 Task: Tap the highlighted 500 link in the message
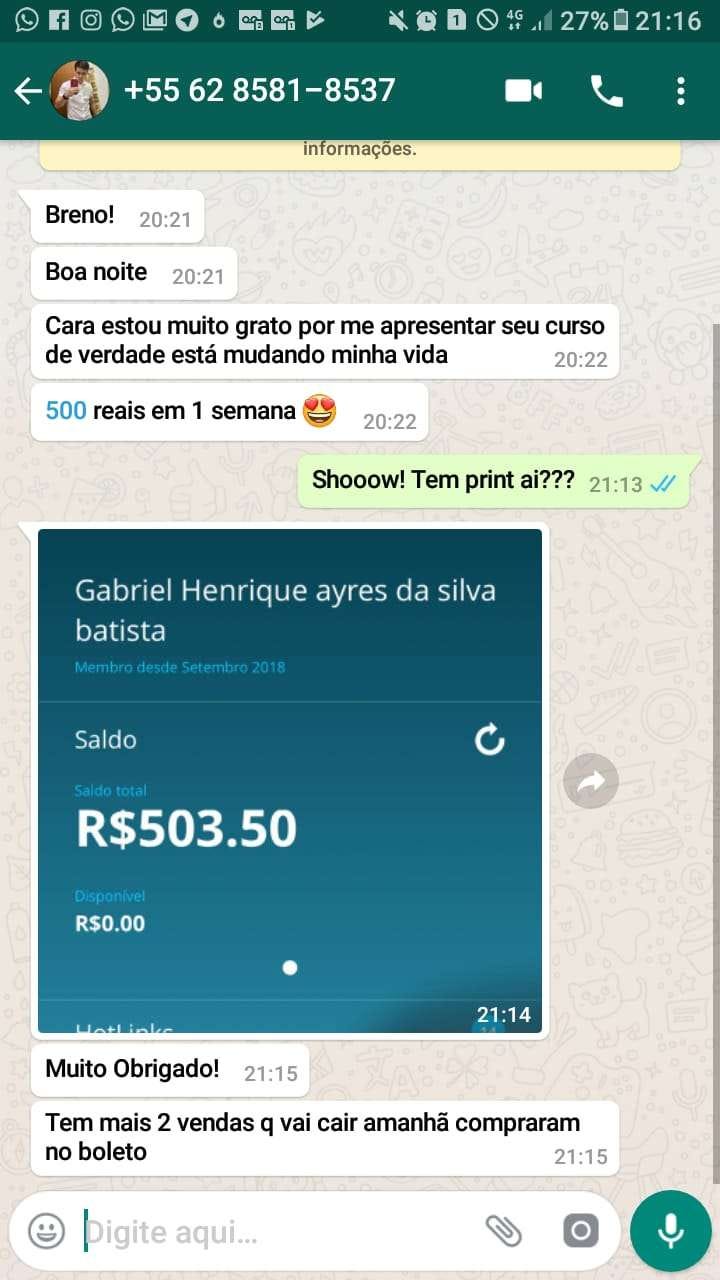point(66,411)
